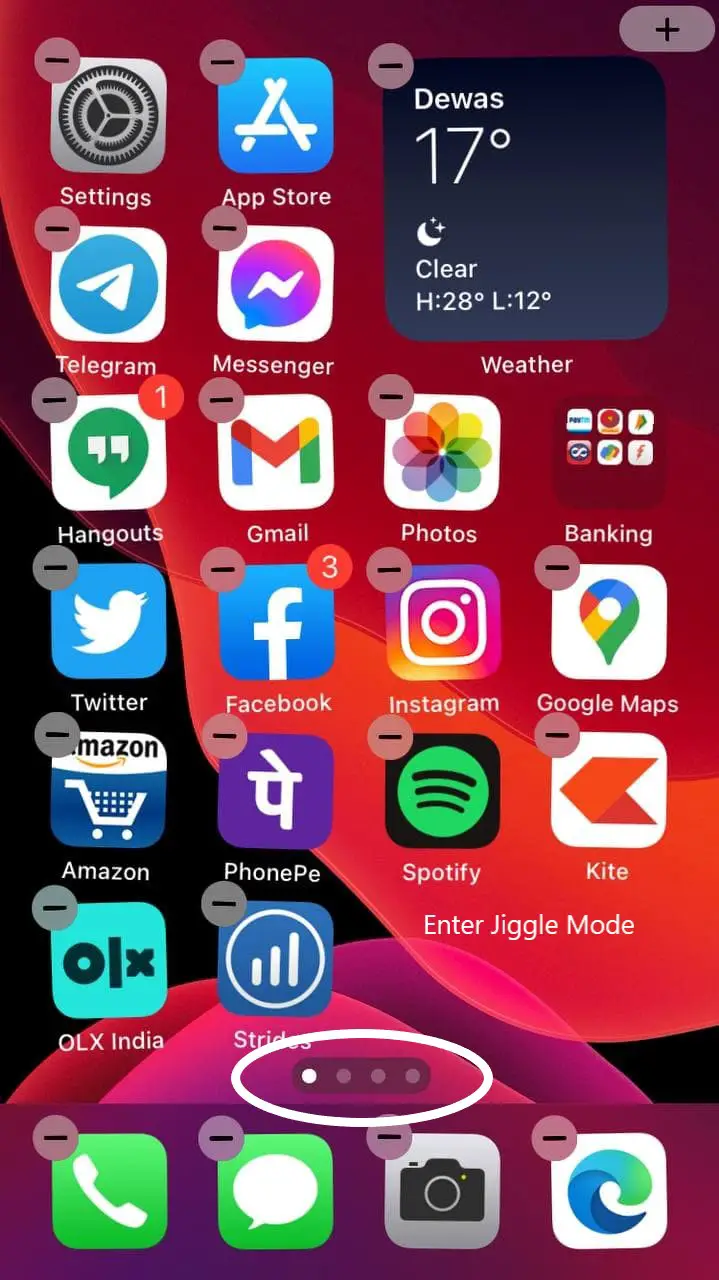The width and height of the screenshot is (719, 1280).
Task: Open Facebook with three notifications
Action: 276,621
